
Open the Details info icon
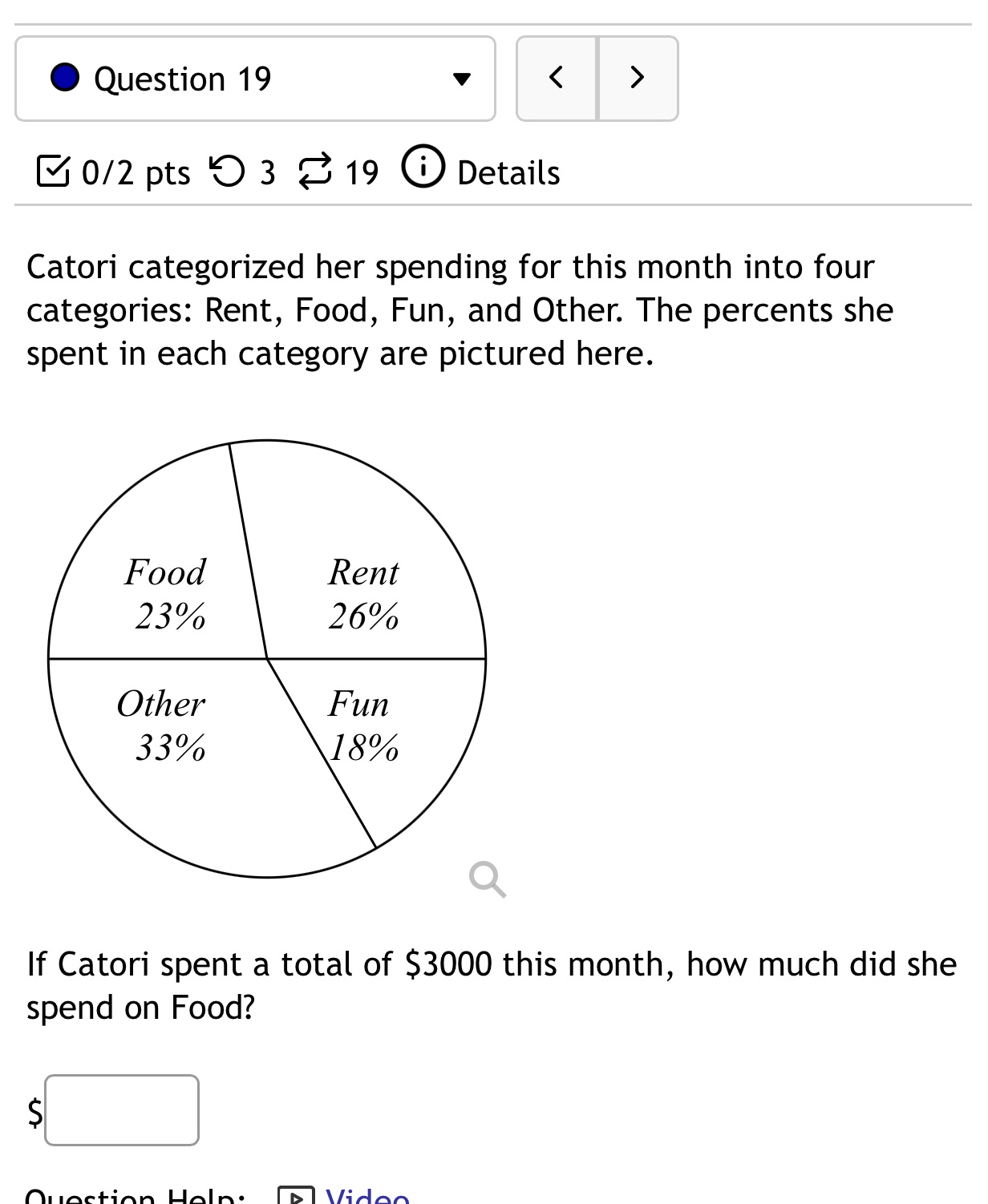423,169
